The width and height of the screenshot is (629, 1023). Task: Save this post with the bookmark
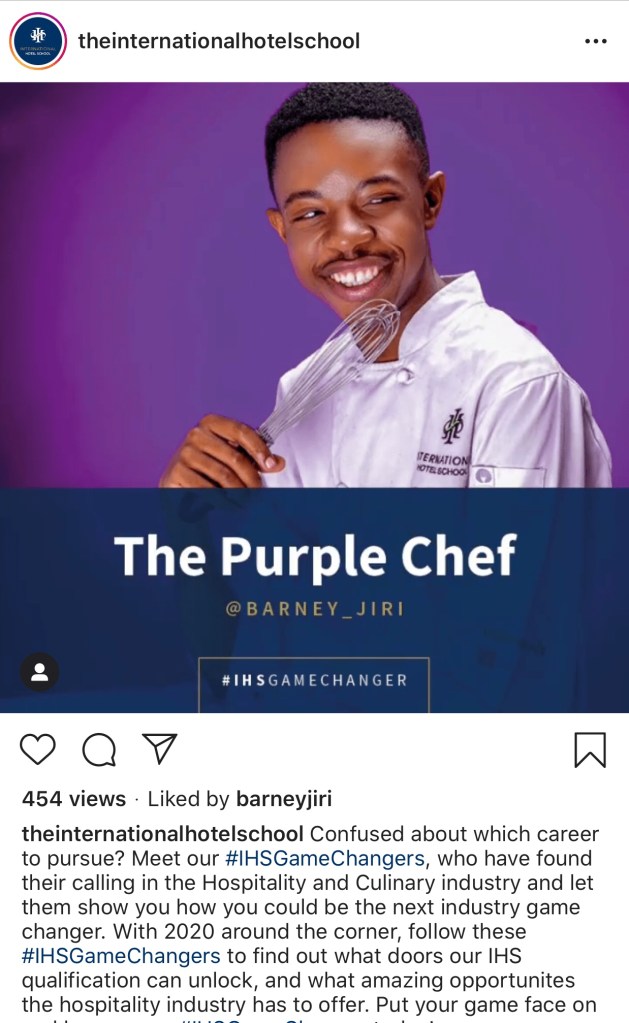[x=590, y=749]
